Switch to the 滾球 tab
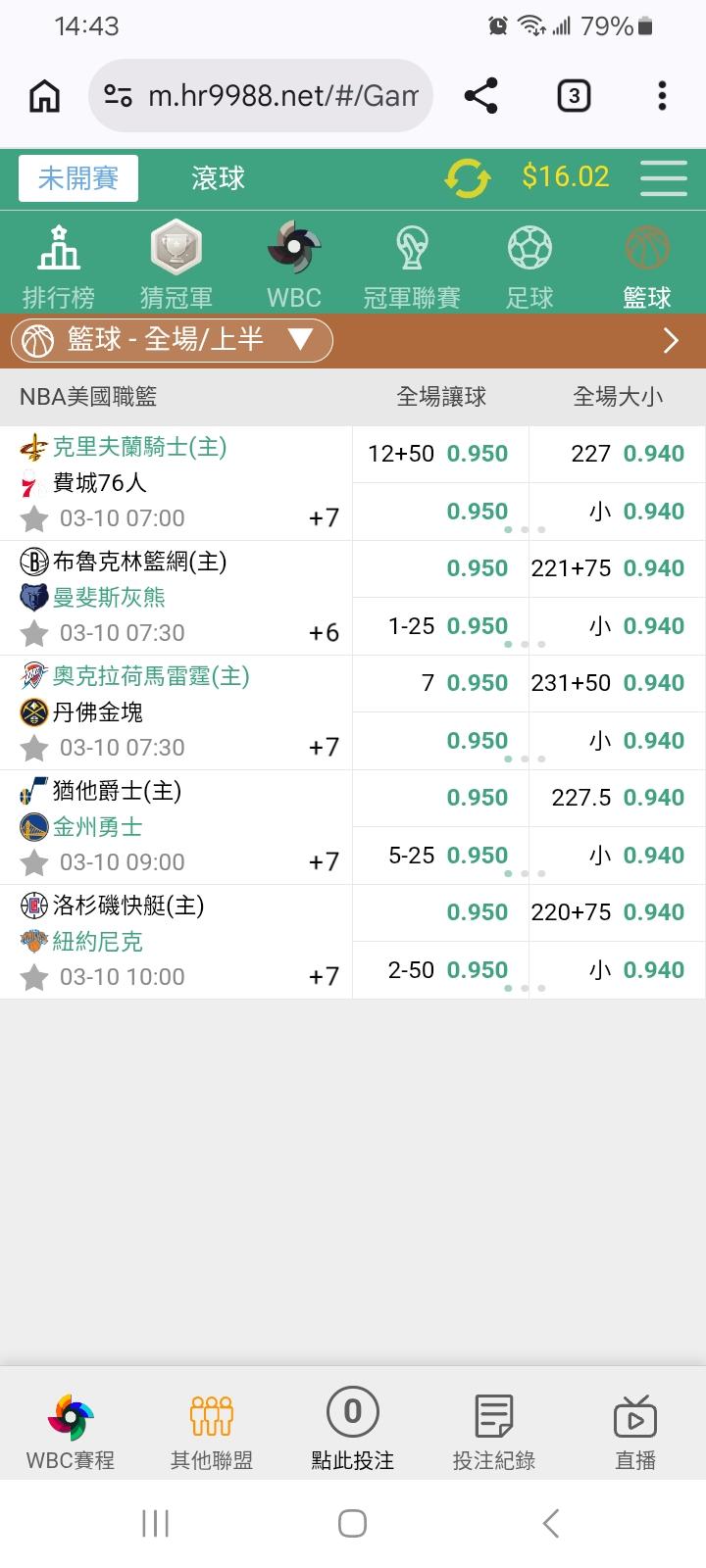 point(218,178)
